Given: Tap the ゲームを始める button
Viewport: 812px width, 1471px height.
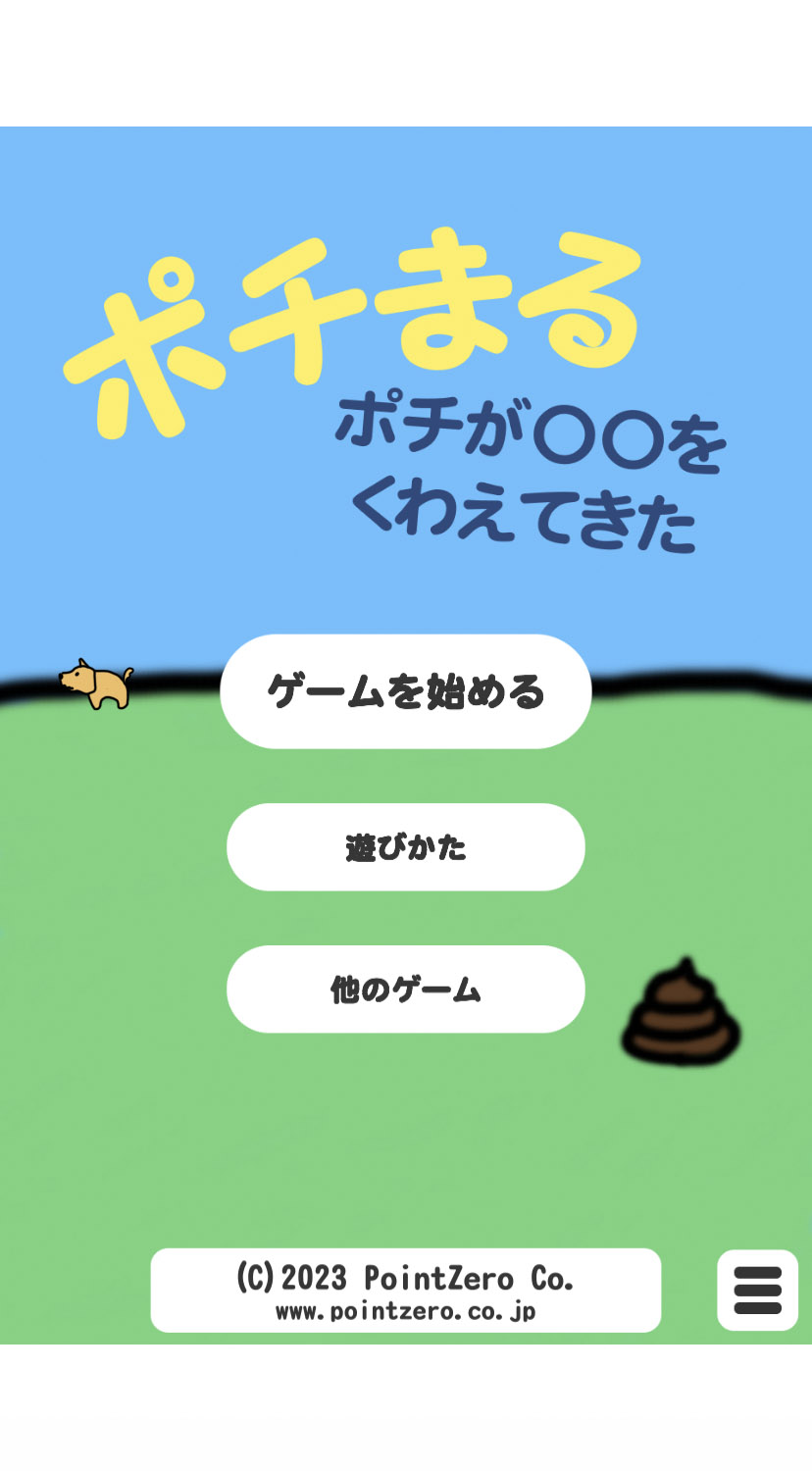Looking at the screenshot, I should [405, 691].
